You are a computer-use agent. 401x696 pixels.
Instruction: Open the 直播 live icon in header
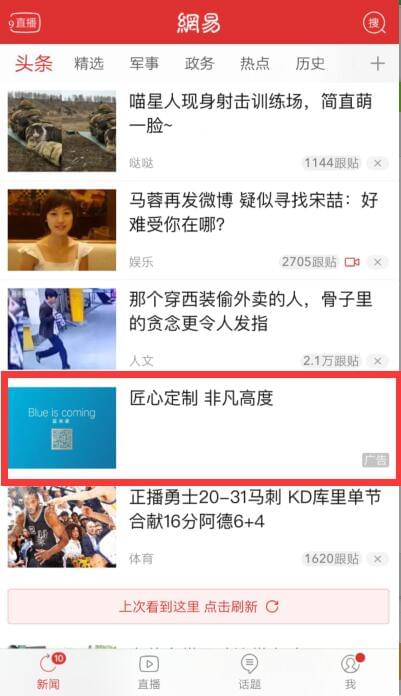tap(24, 22)
